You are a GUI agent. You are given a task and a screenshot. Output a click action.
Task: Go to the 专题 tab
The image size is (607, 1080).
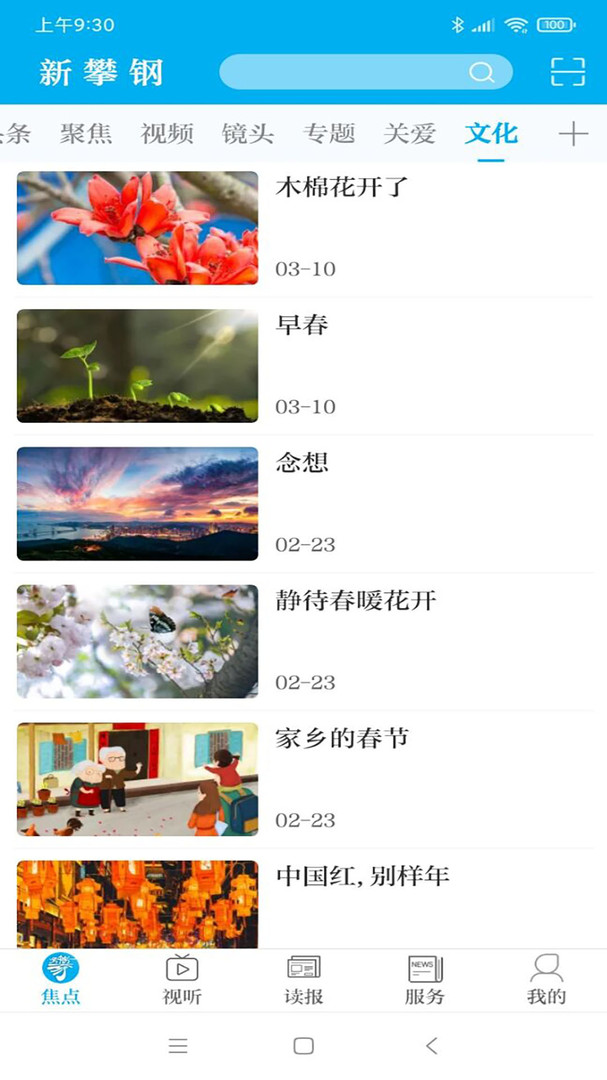click(329, 133)
